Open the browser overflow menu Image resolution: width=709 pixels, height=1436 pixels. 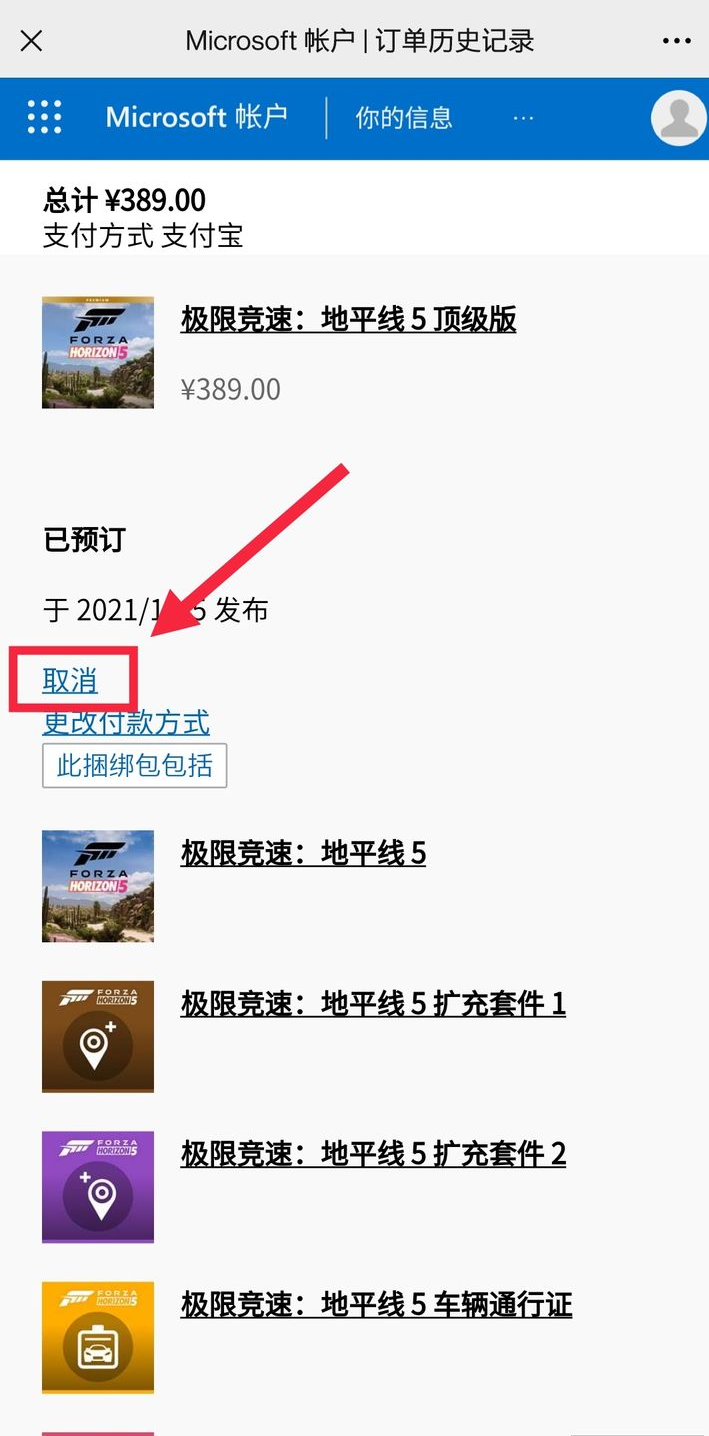pos(677,41)
